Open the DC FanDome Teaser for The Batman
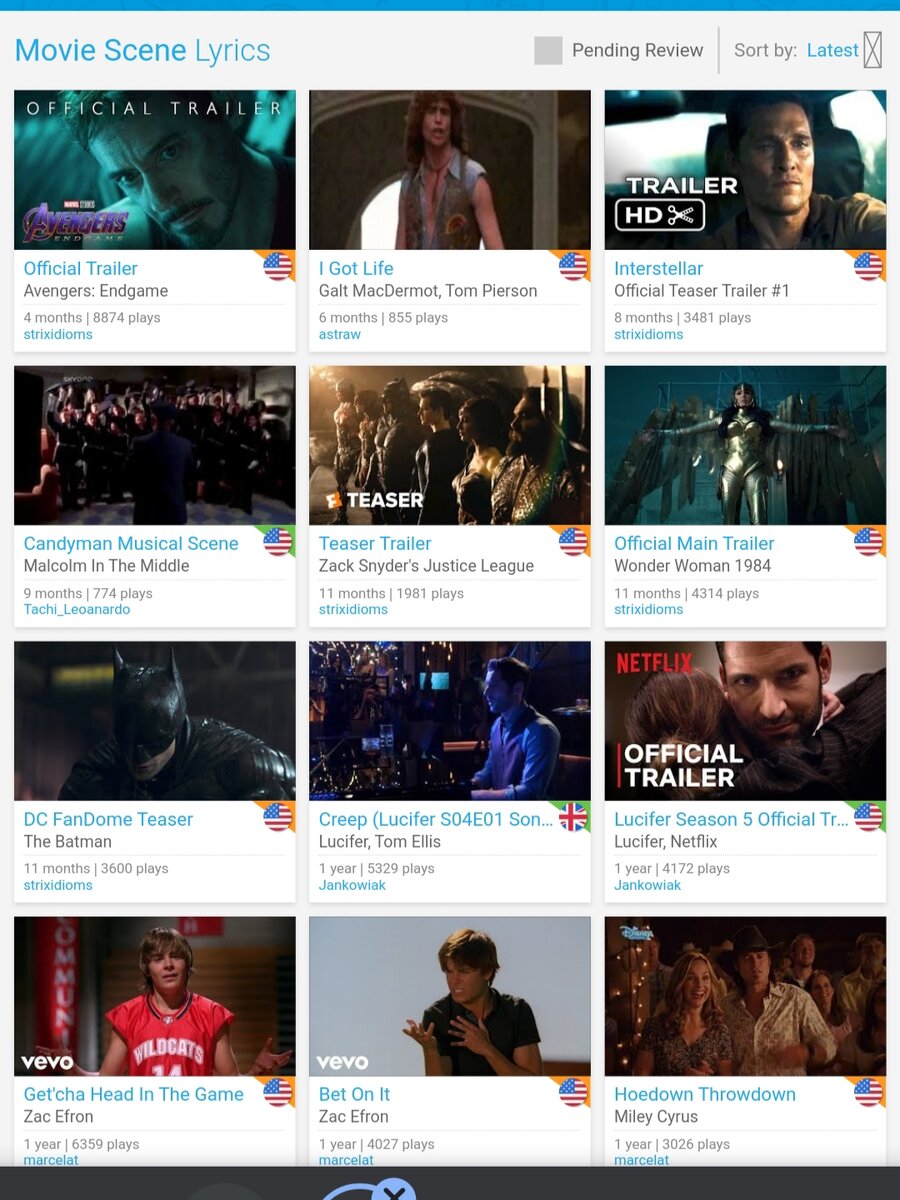 [x=155, y=721]
